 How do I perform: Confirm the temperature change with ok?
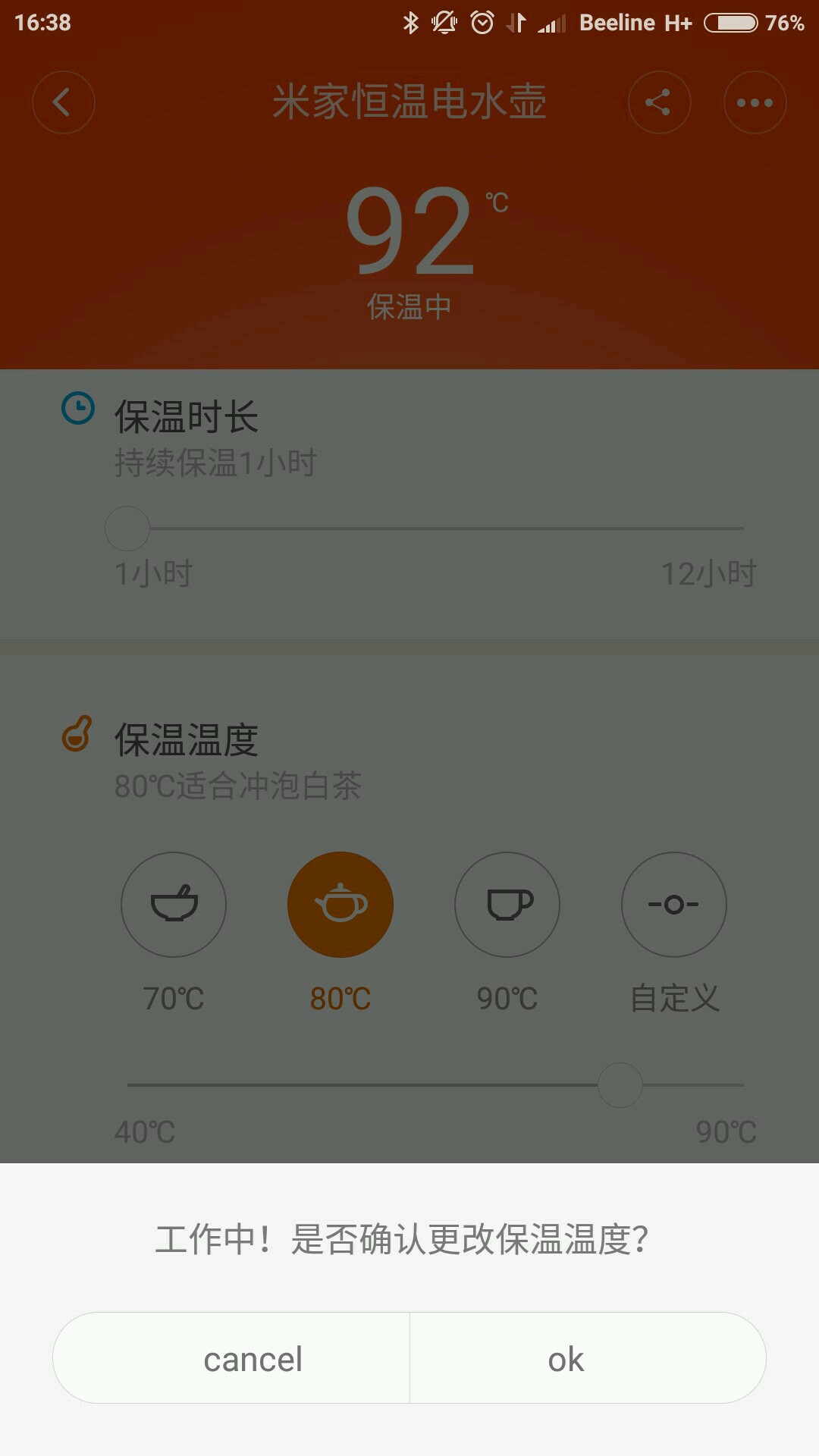click(588, 1358)
